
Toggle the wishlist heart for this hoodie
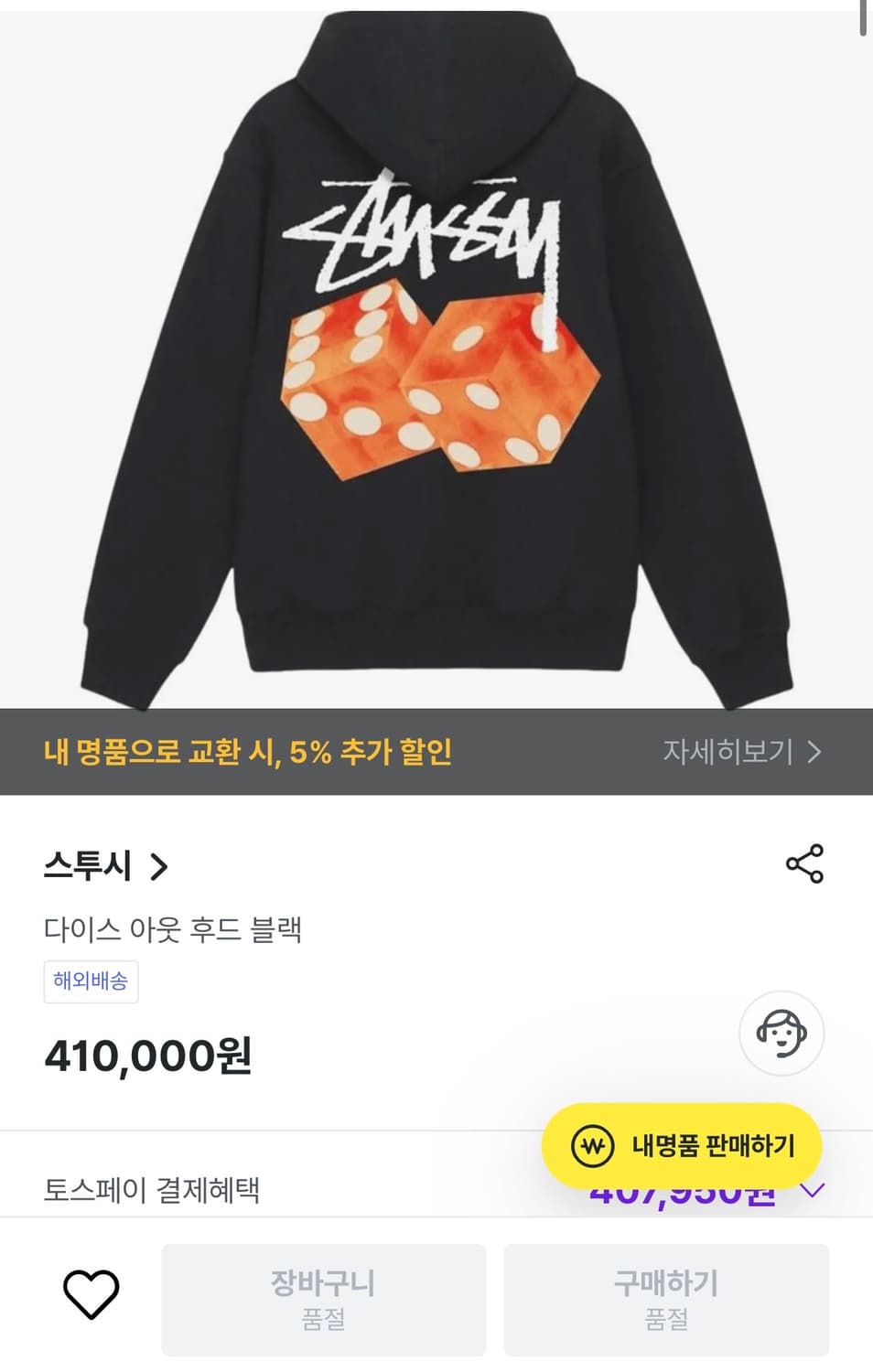pos(92,1292)
